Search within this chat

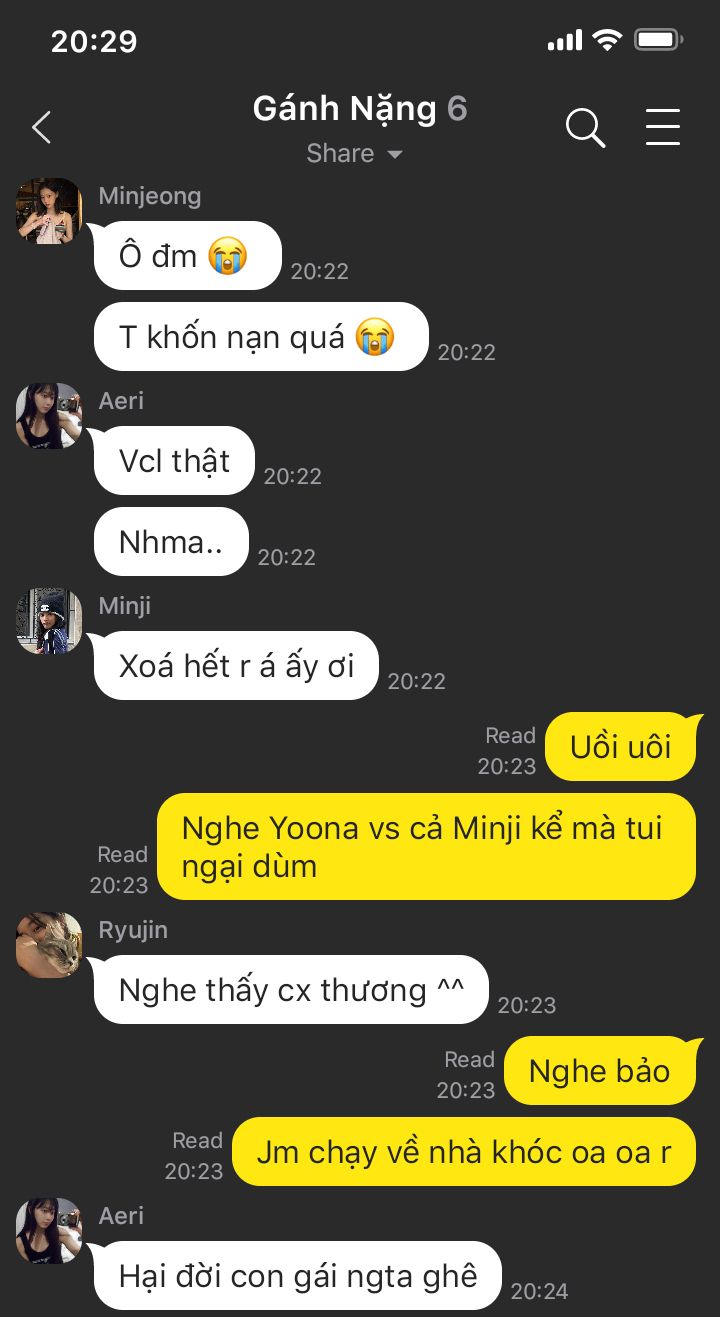pyautogui.click(x=585, y=128)
